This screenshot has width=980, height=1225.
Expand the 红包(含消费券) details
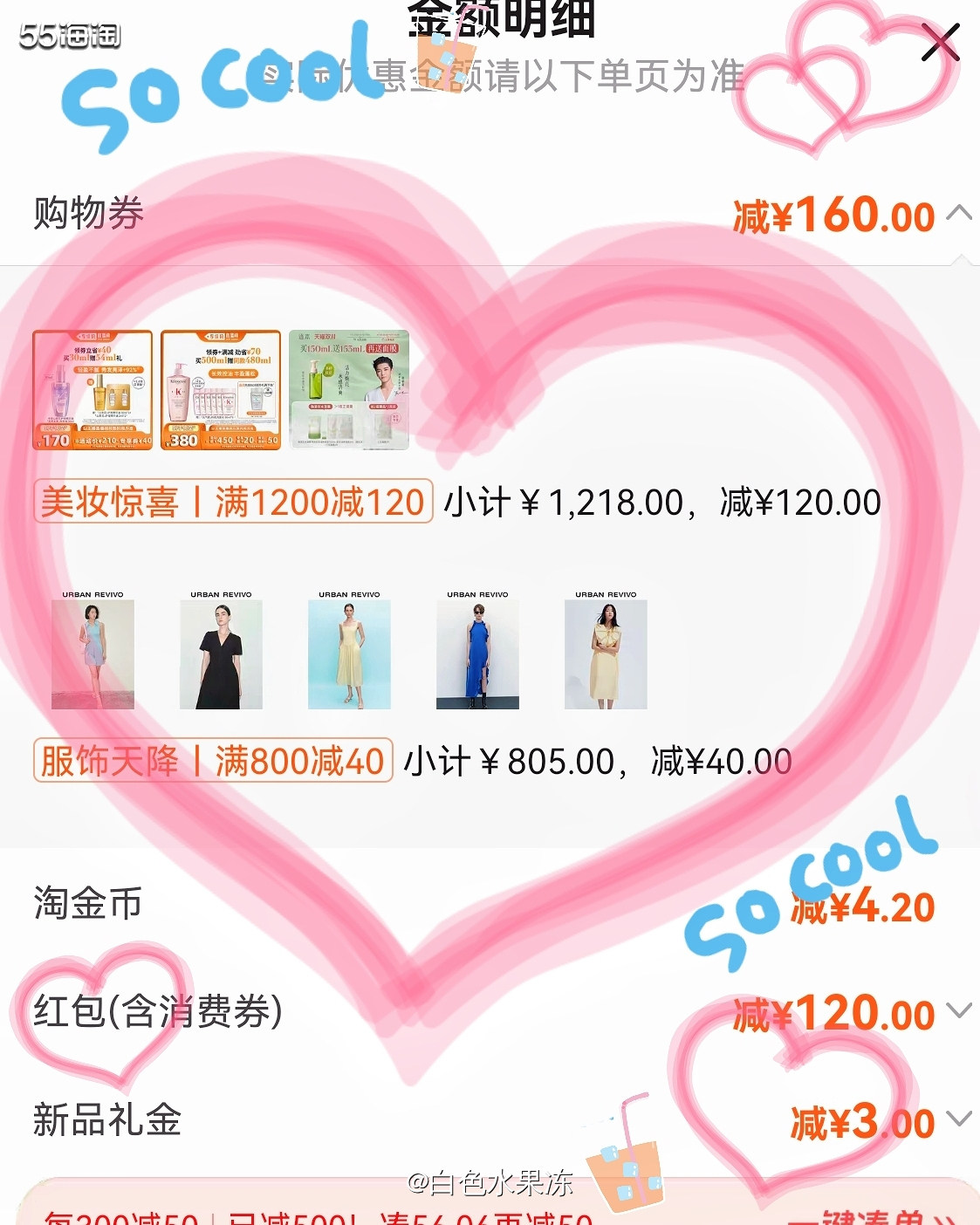(x=958, y=1011)
